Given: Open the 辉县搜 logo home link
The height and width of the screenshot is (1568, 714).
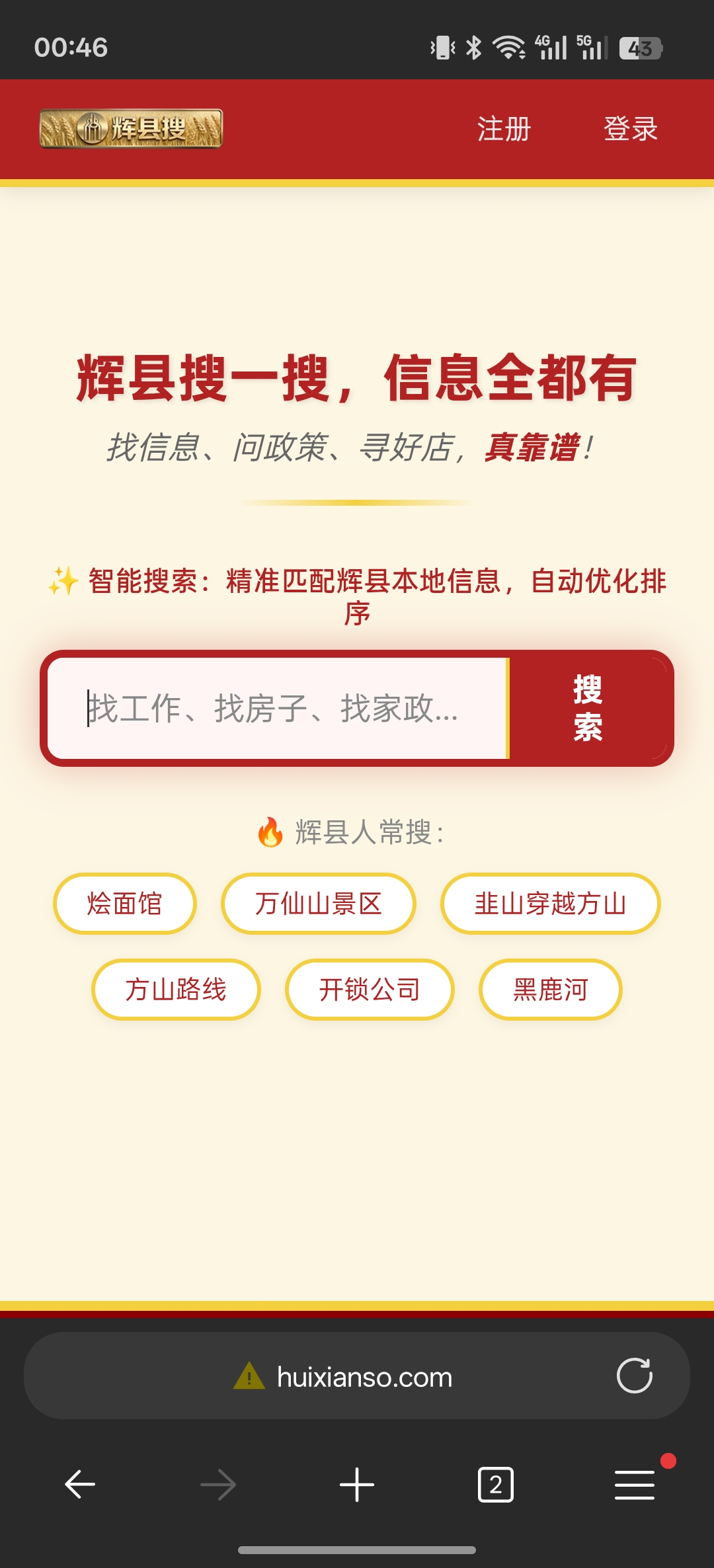Looking at the screenshot, I should (x=131, y=128).
